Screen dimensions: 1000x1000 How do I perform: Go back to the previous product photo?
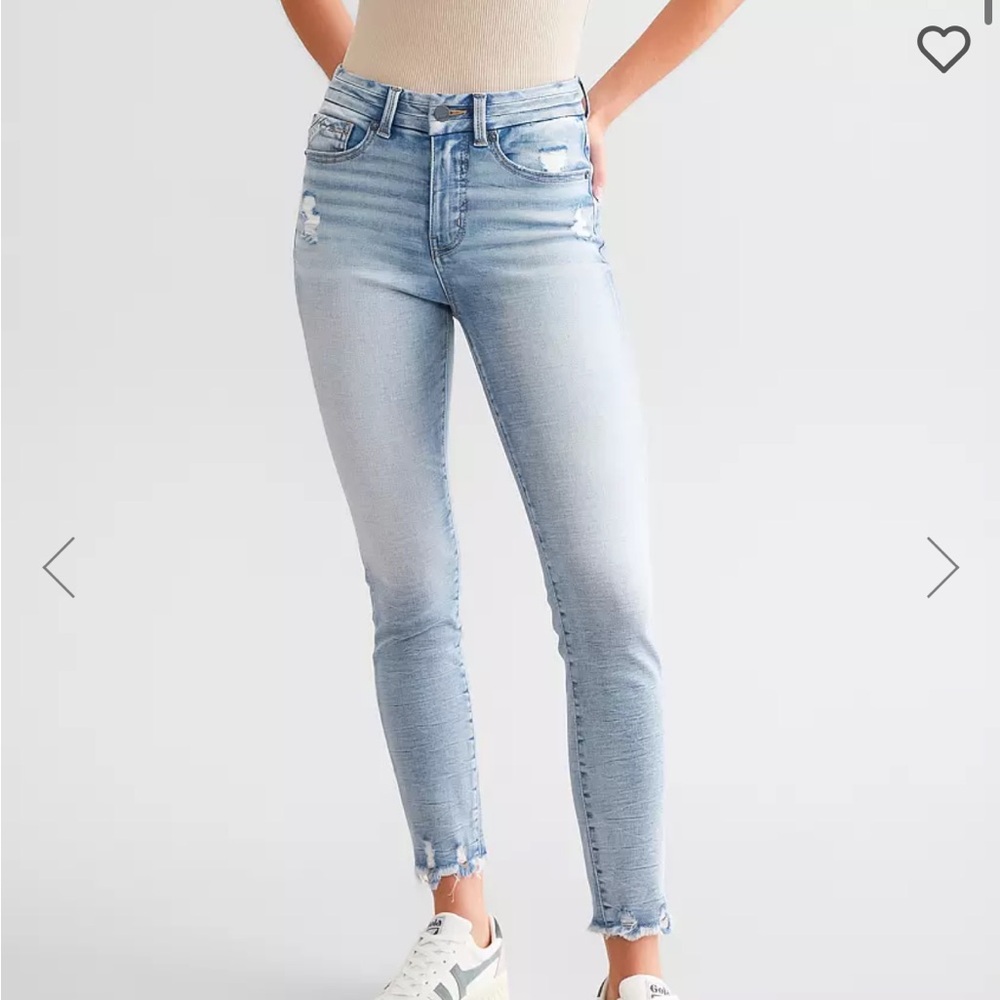(59, 567)
